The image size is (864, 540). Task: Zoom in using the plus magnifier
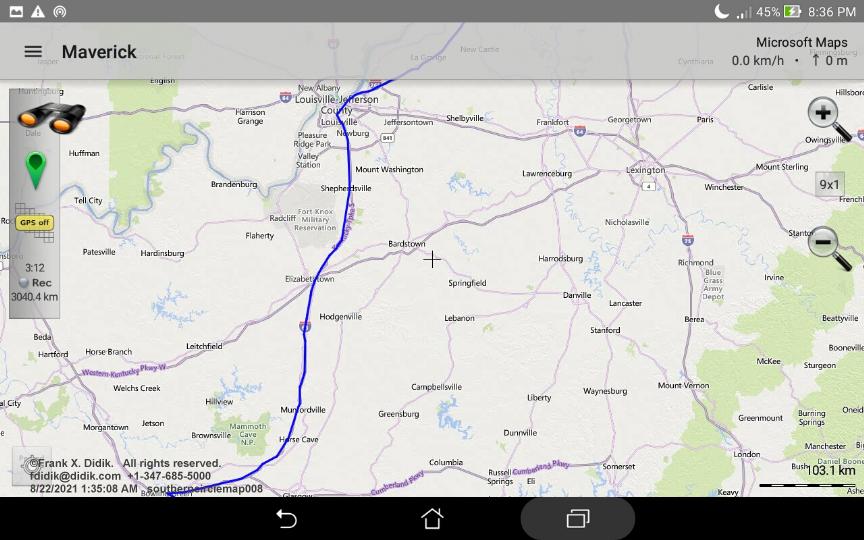(x=826, y=115)
